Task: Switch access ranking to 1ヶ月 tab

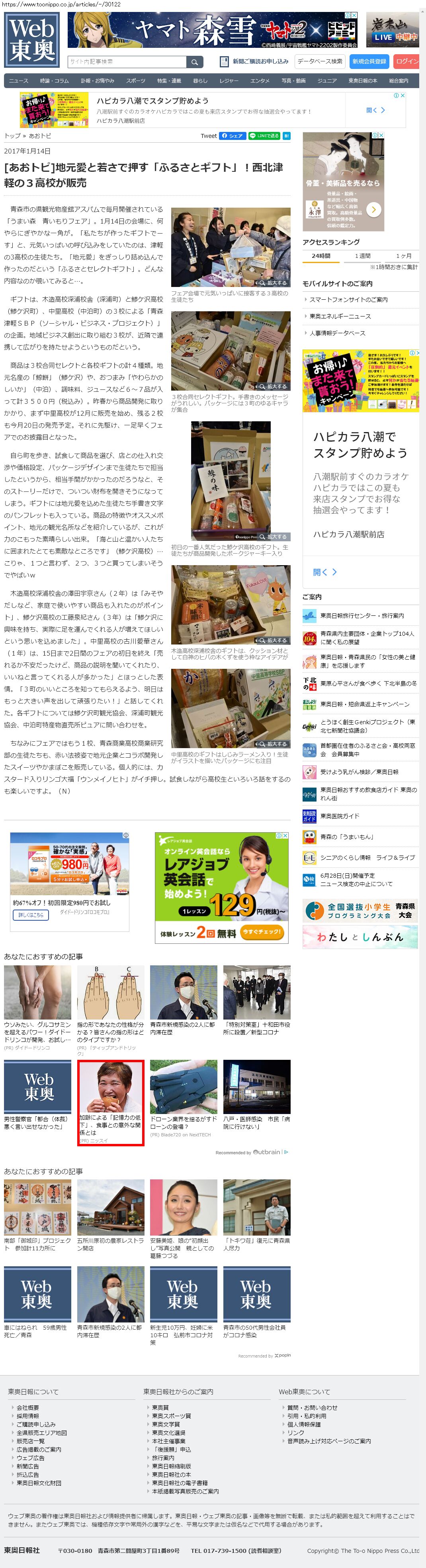Action: pyautogui.click(x=403, y=255)
